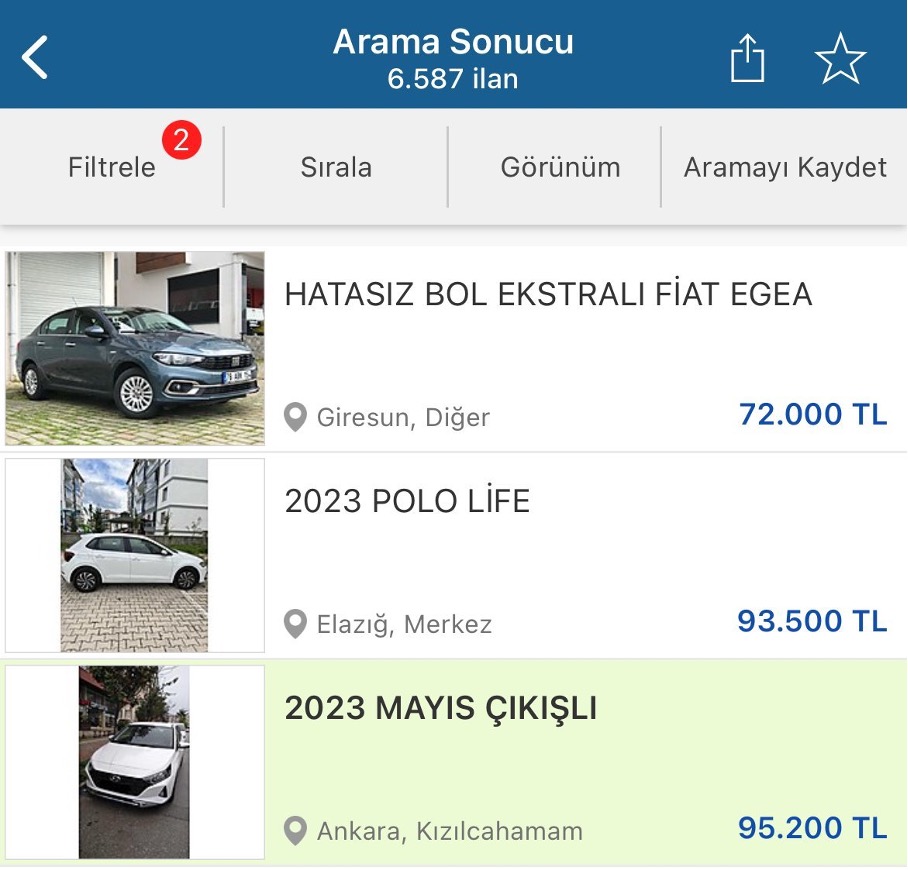Image resolution: width=908 pixels, height=870 pixels.
Task: Change the list layout via Görünüm
Action: [x=560, y=167]
